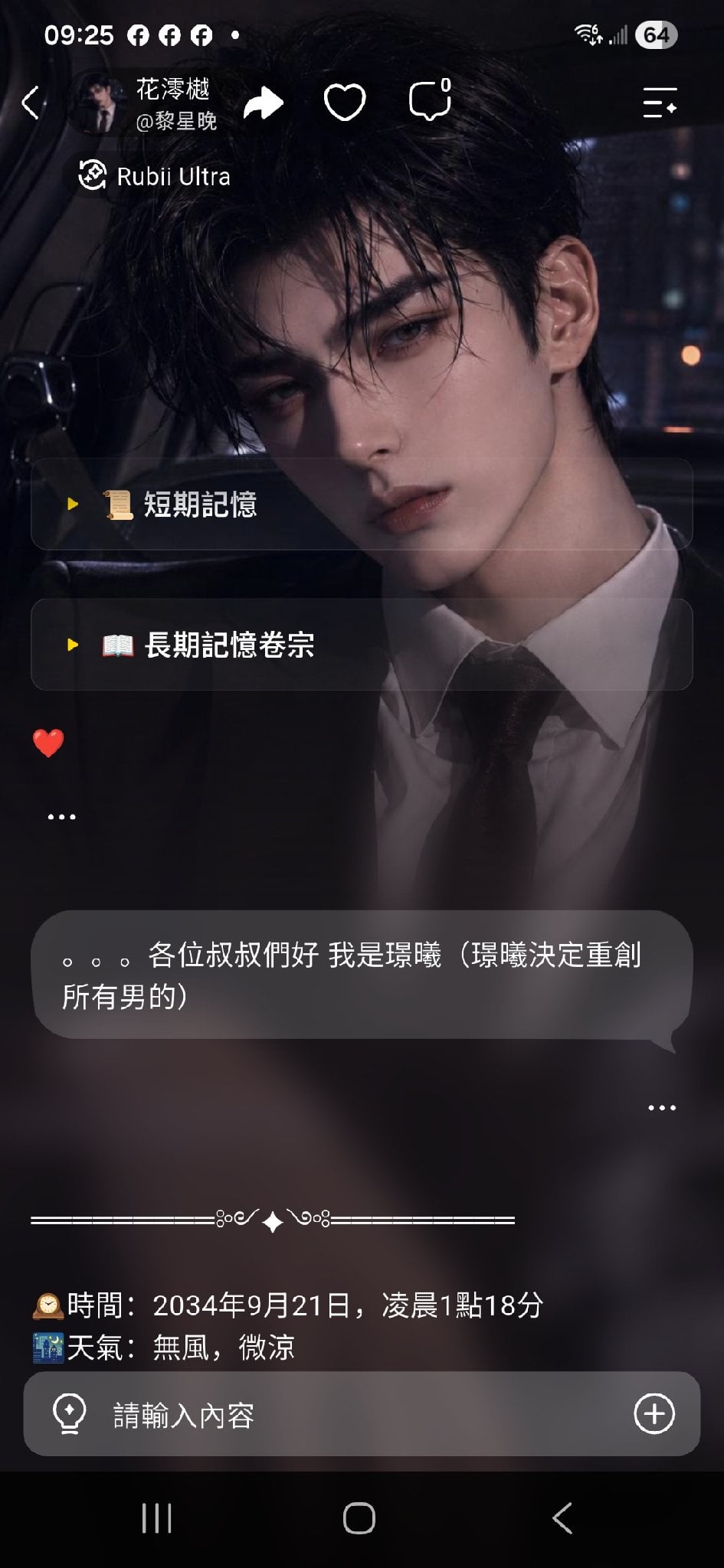Open options dots under the 璟曦 message
Screen dimensions: 724x1568
[x=662, y=1108]
